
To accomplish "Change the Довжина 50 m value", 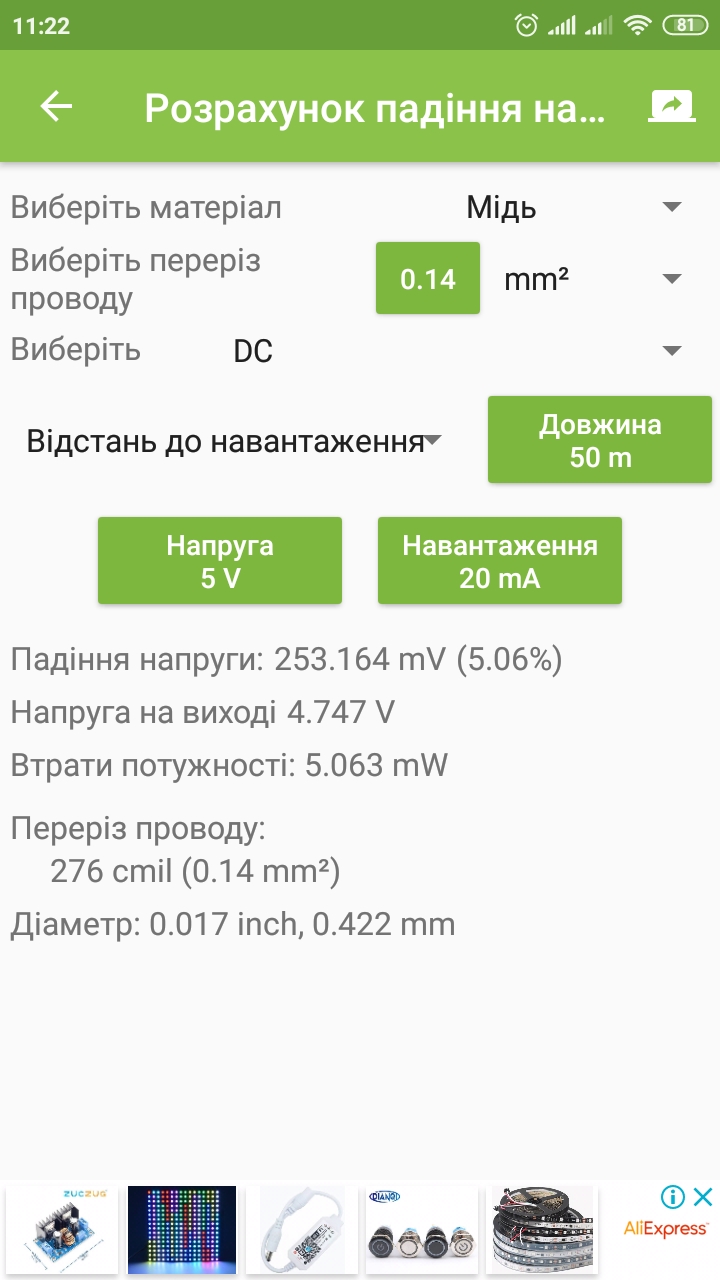I will [600, 441].
